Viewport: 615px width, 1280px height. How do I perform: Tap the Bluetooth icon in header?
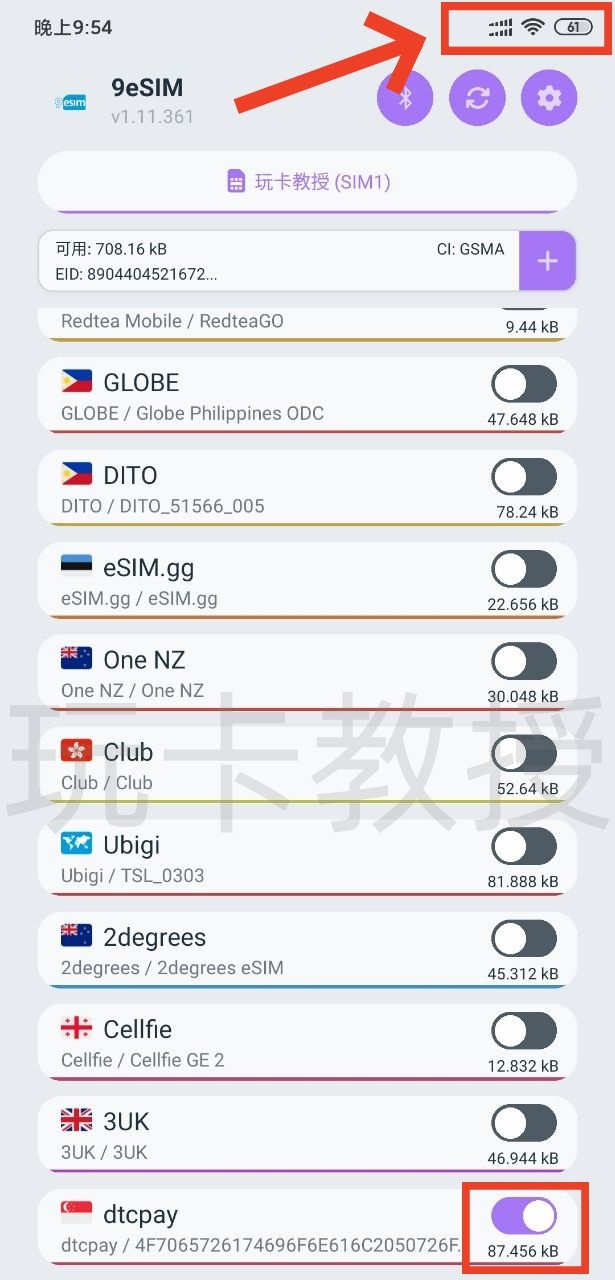click(x=405, y=98)
